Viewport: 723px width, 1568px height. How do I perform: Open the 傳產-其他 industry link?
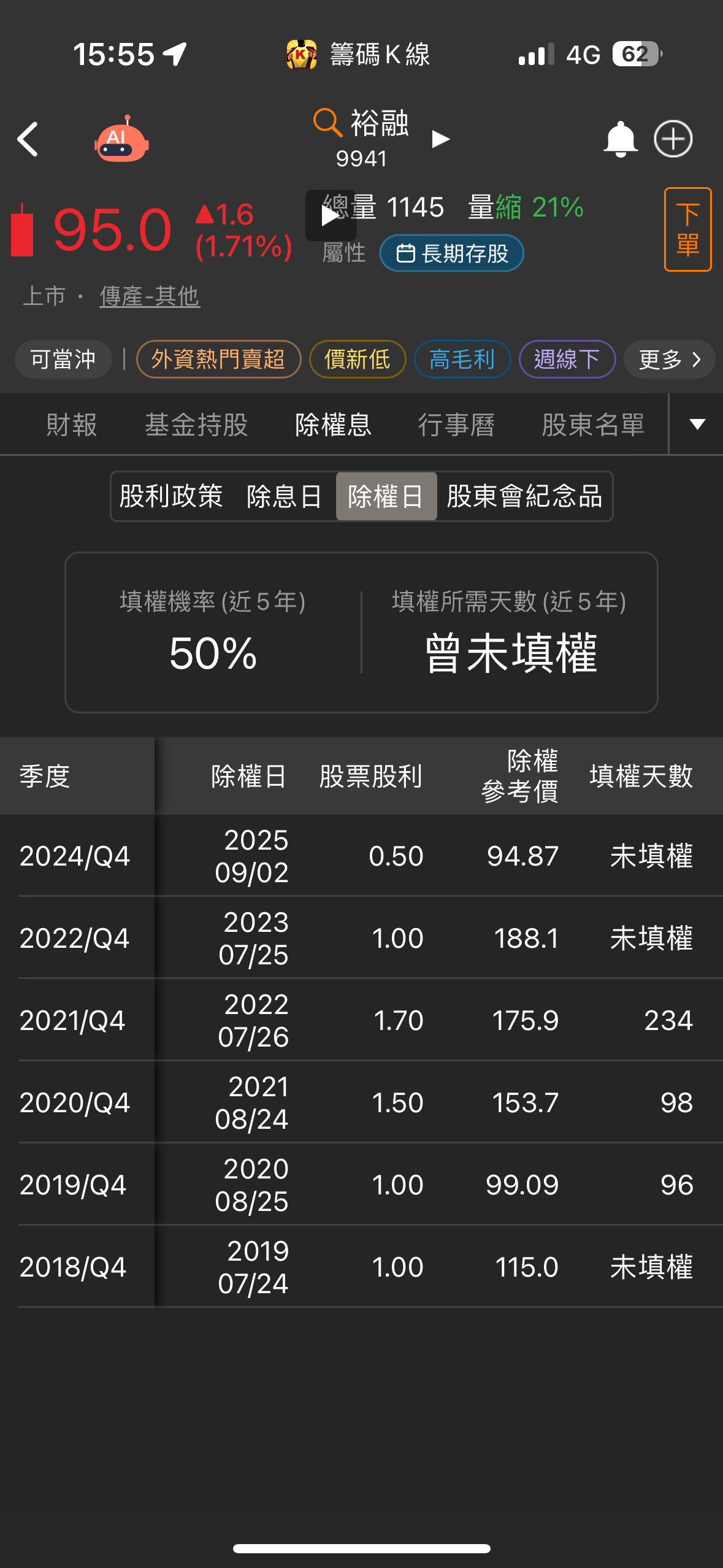(x=150, y=296)
